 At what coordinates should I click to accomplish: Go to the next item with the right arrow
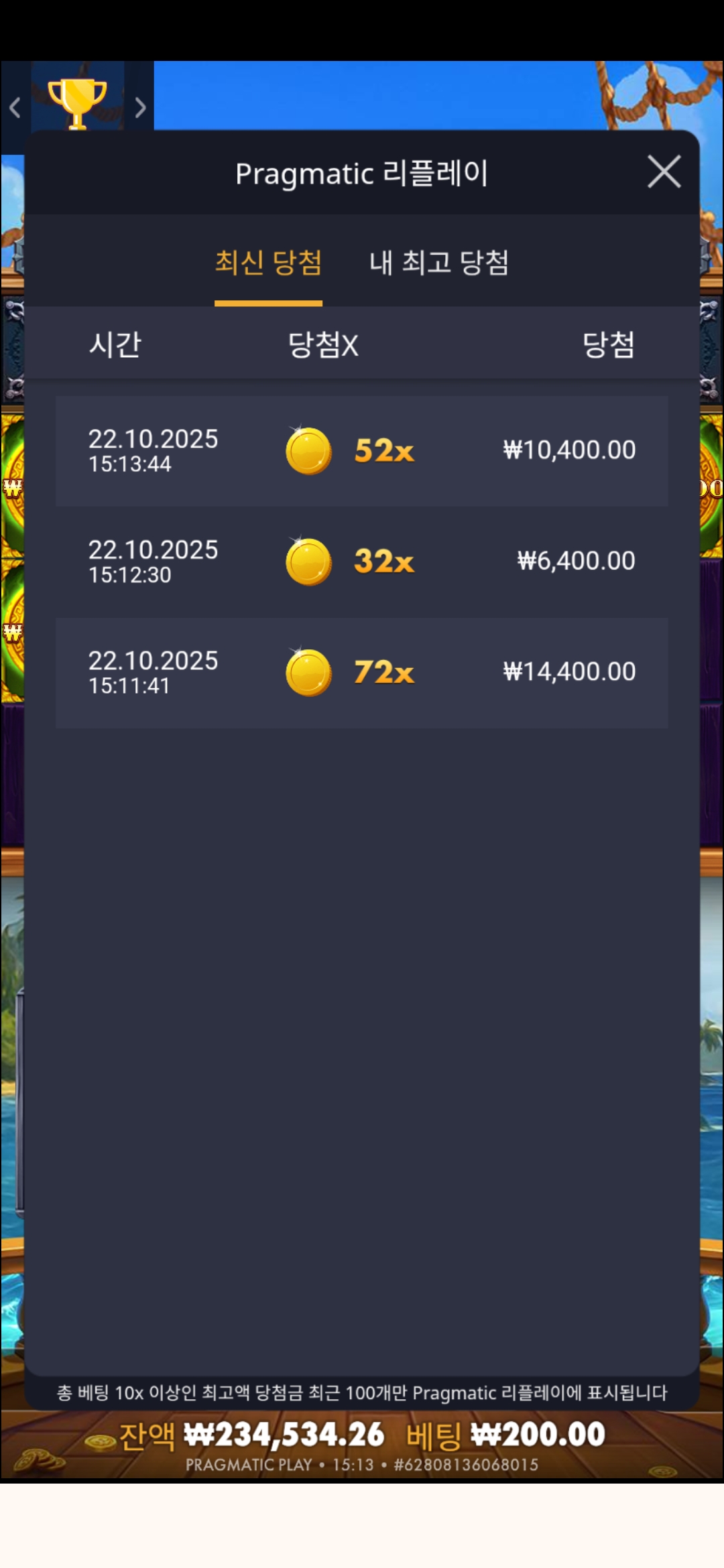tap(139, 107)
